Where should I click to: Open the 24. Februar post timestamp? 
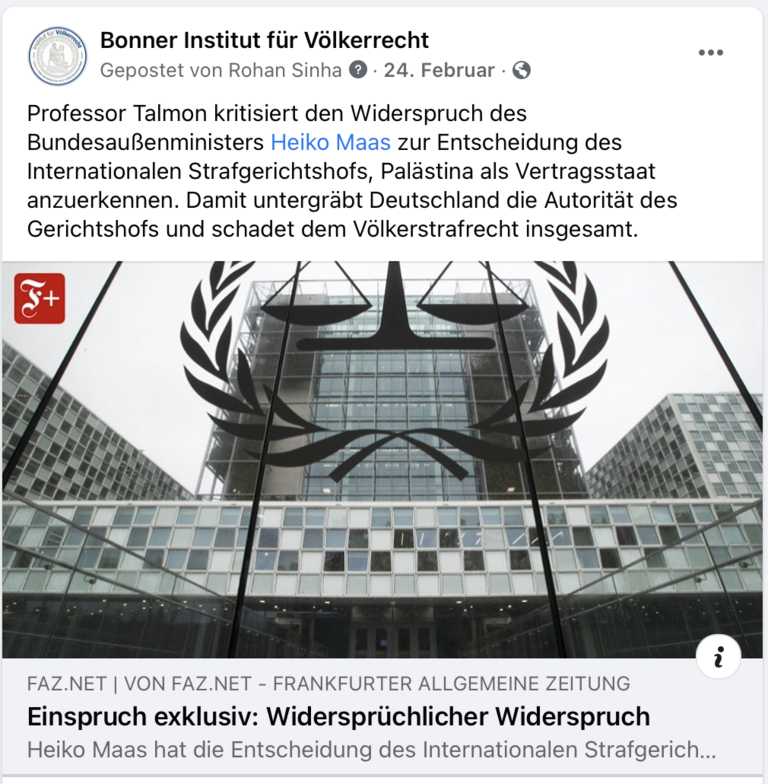click(x=439, y=70)
